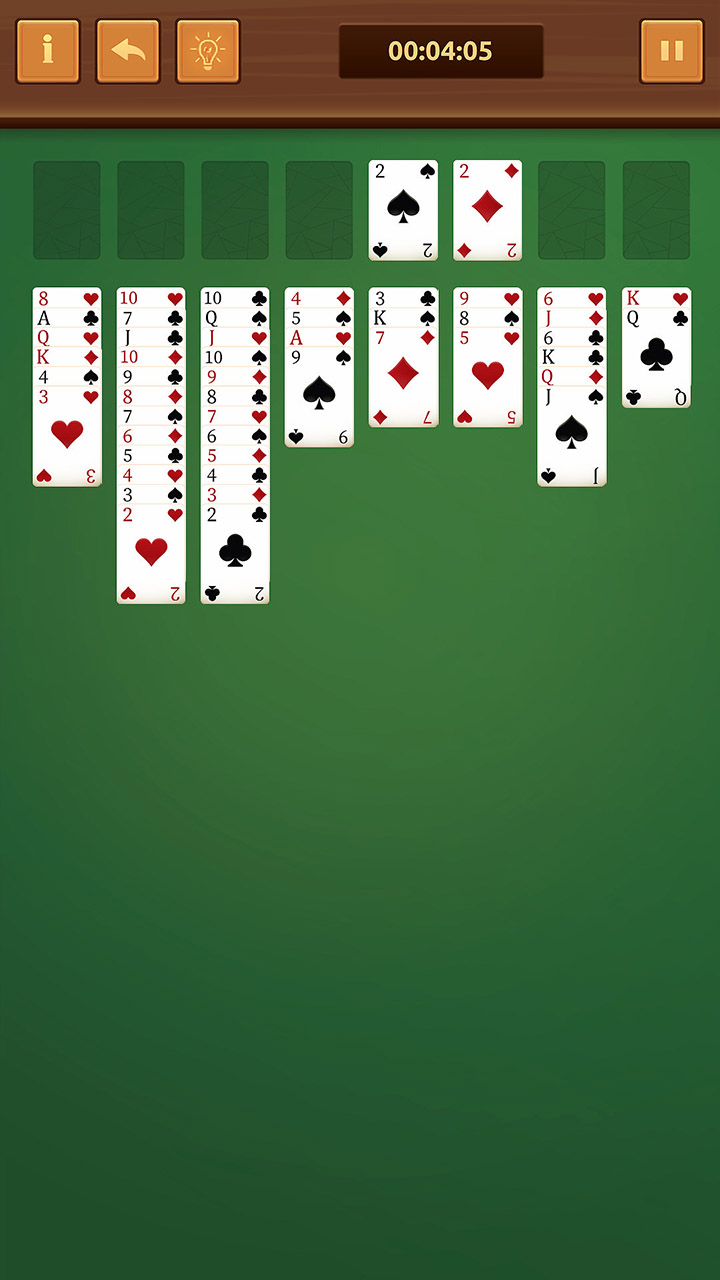
Task: Select the 2 of hearts card
Action: pyautogui.click(x=151, y=554)
